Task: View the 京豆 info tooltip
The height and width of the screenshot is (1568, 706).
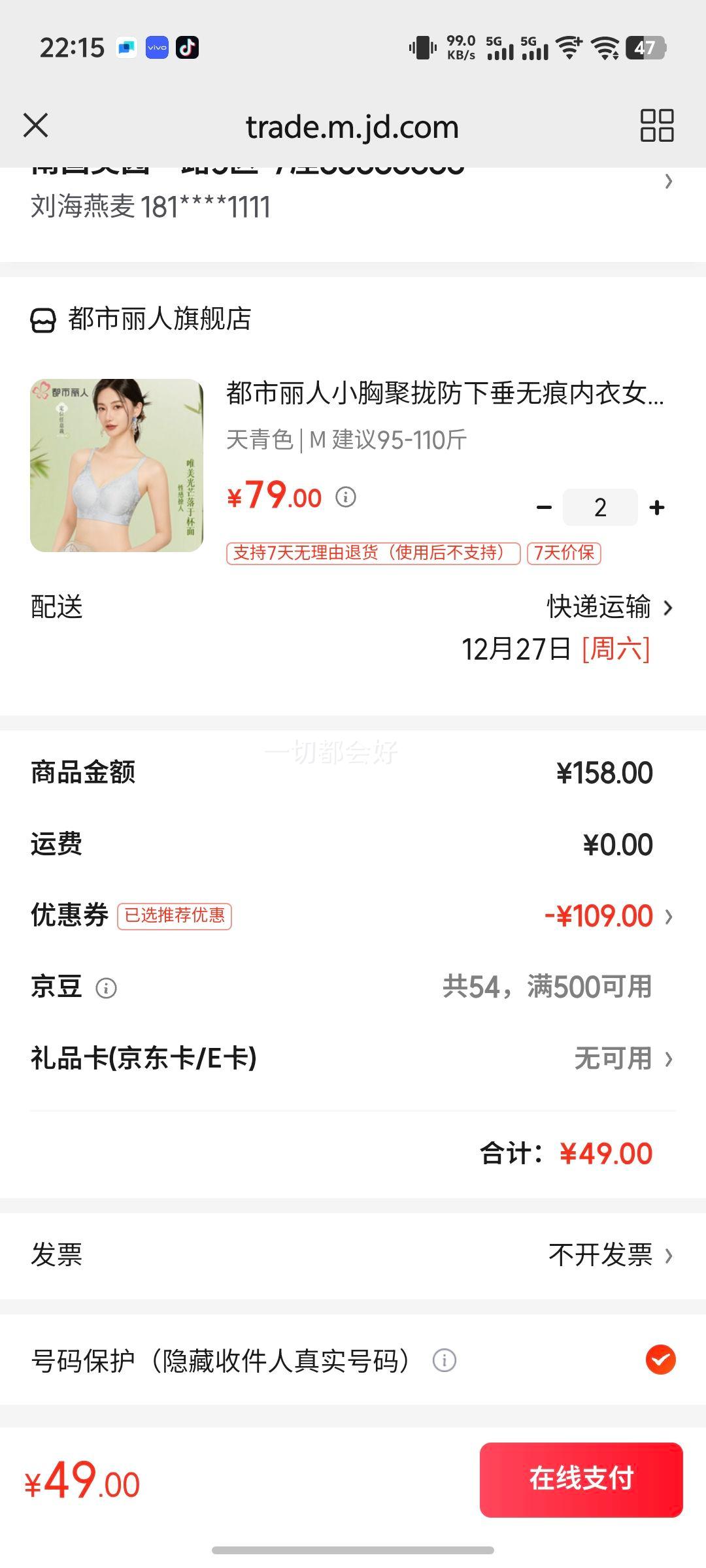Action: click(x=106, y=988)
